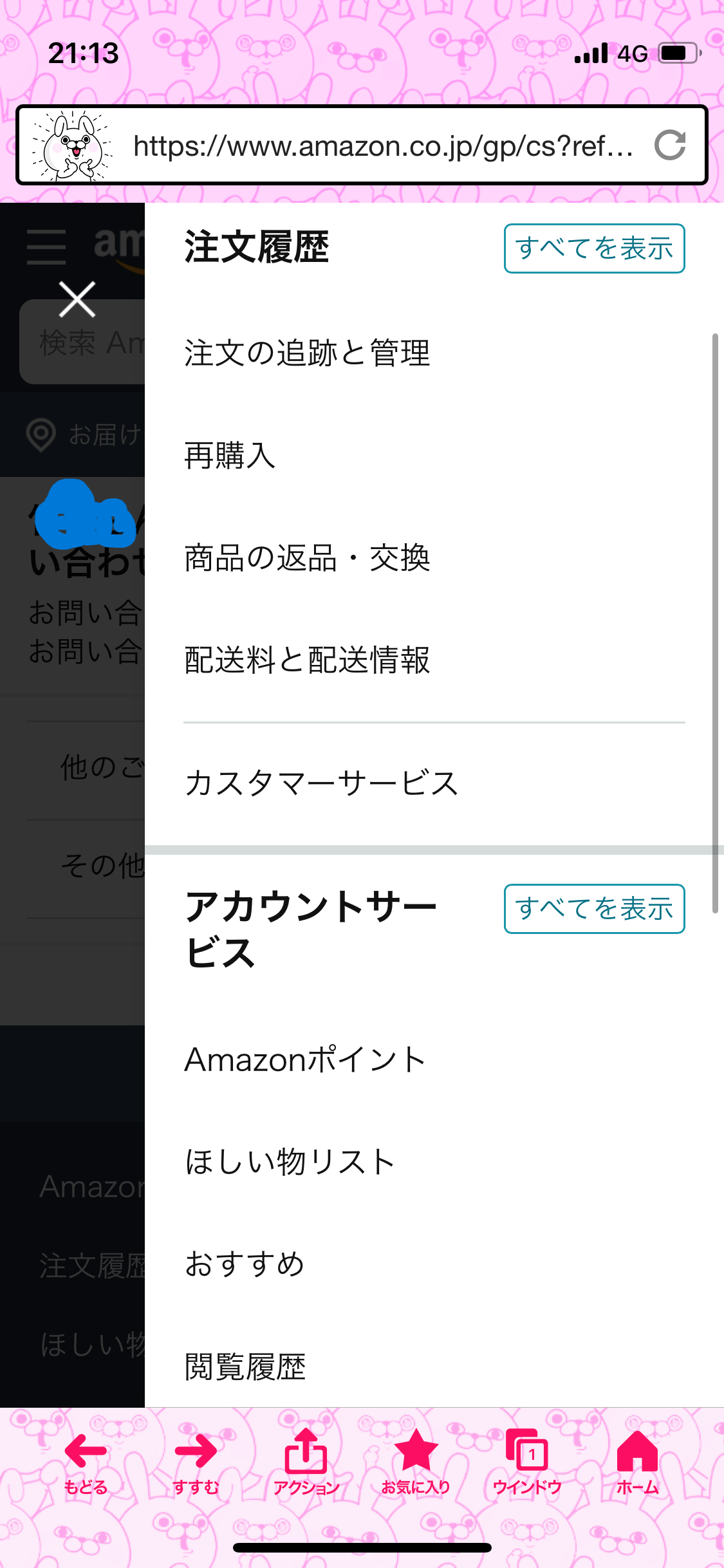
Task: Open 注文の追跡と管理
Action: coord(307,353)
